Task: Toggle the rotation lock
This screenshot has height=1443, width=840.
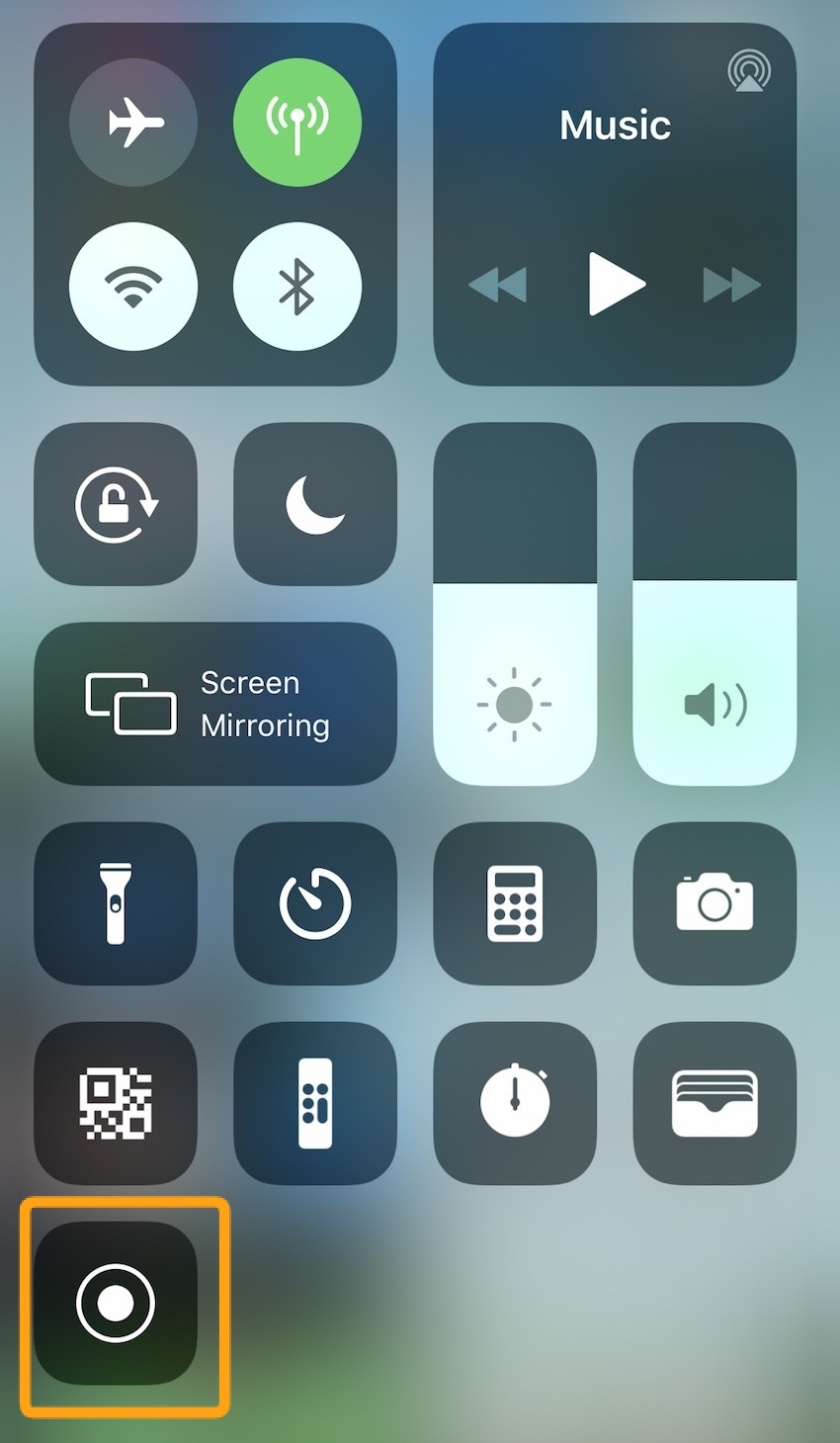Action: [117, 504]
